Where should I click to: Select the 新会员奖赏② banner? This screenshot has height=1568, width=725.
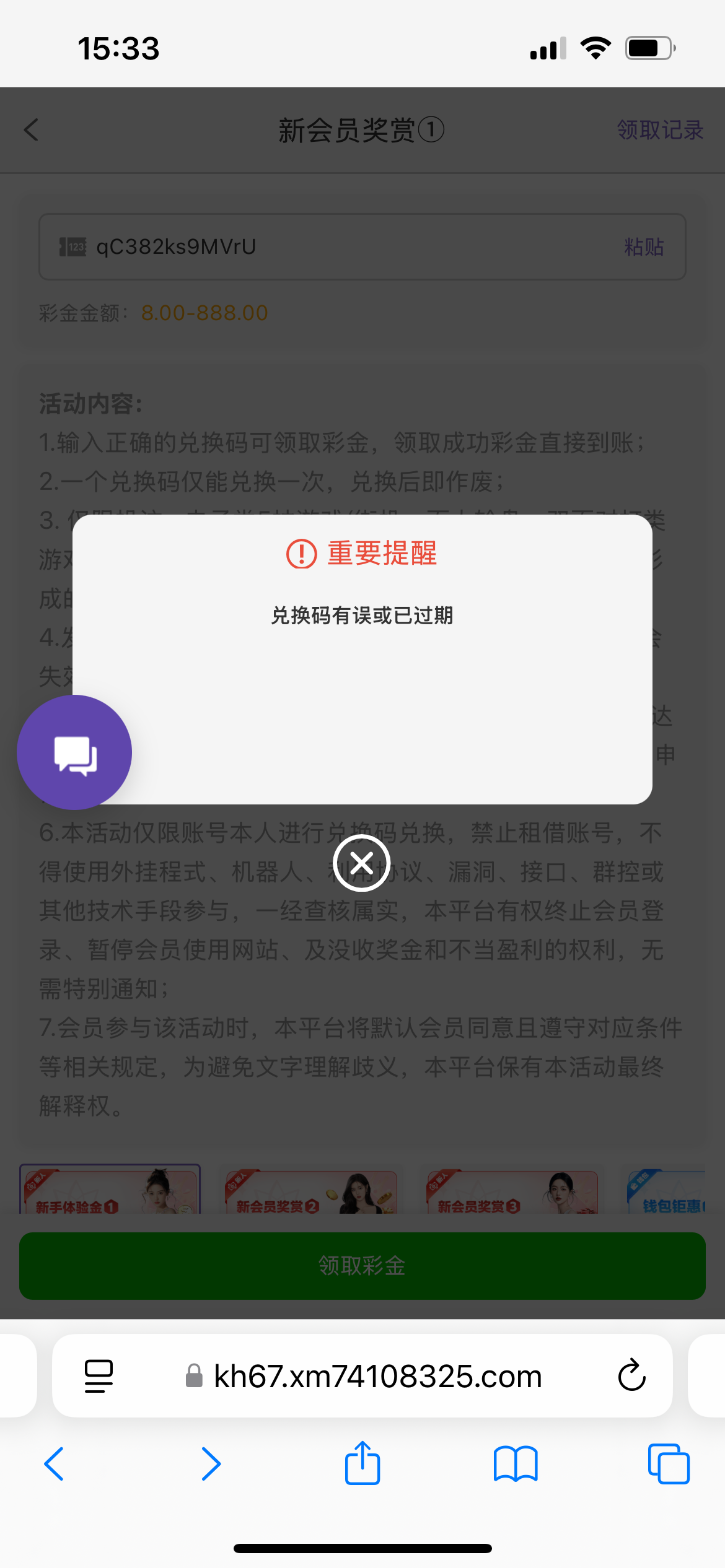(x=310, y=1191)
